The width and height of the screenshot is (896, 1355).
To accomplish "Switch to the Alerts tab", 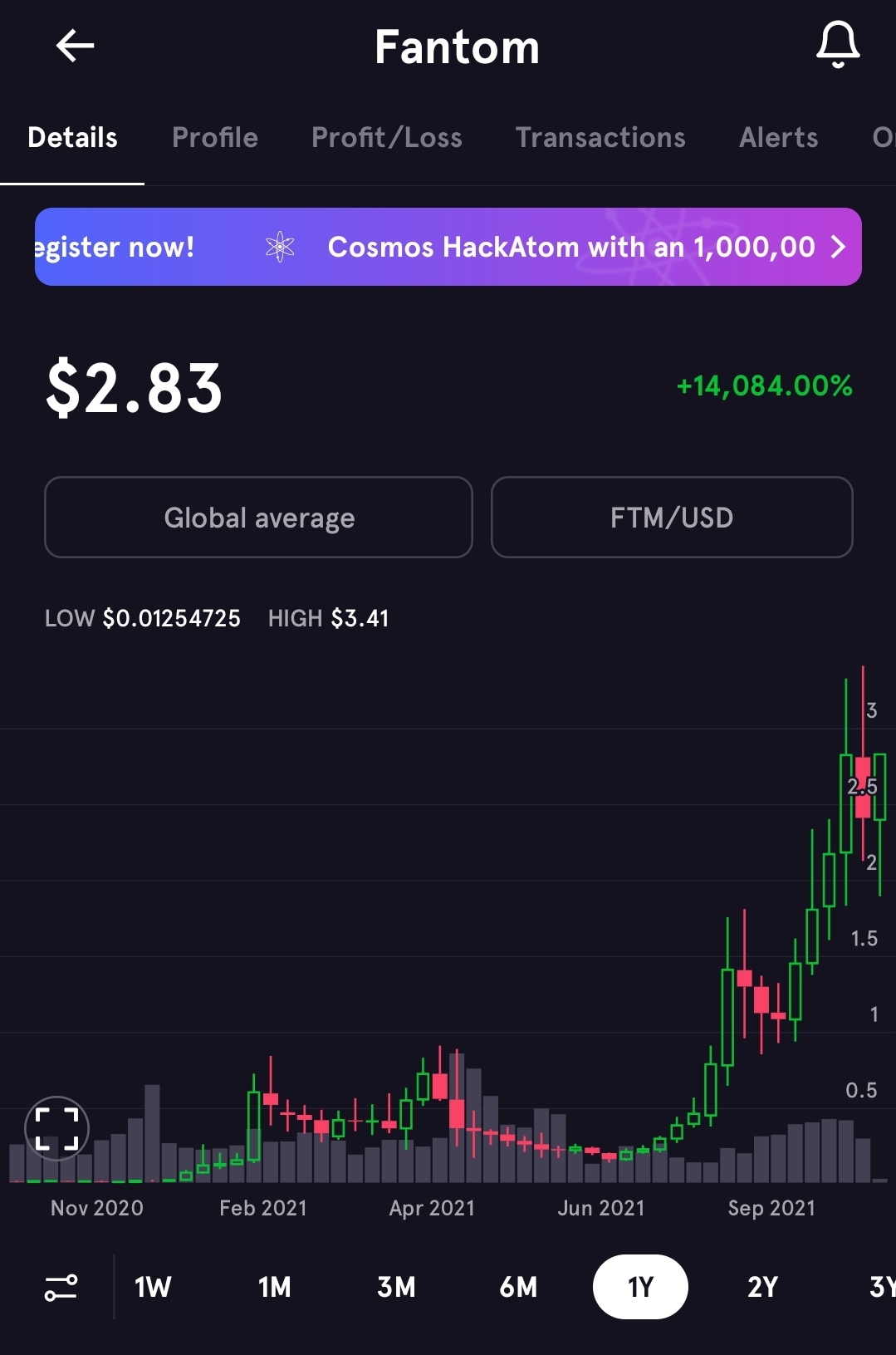I will 778,138.
